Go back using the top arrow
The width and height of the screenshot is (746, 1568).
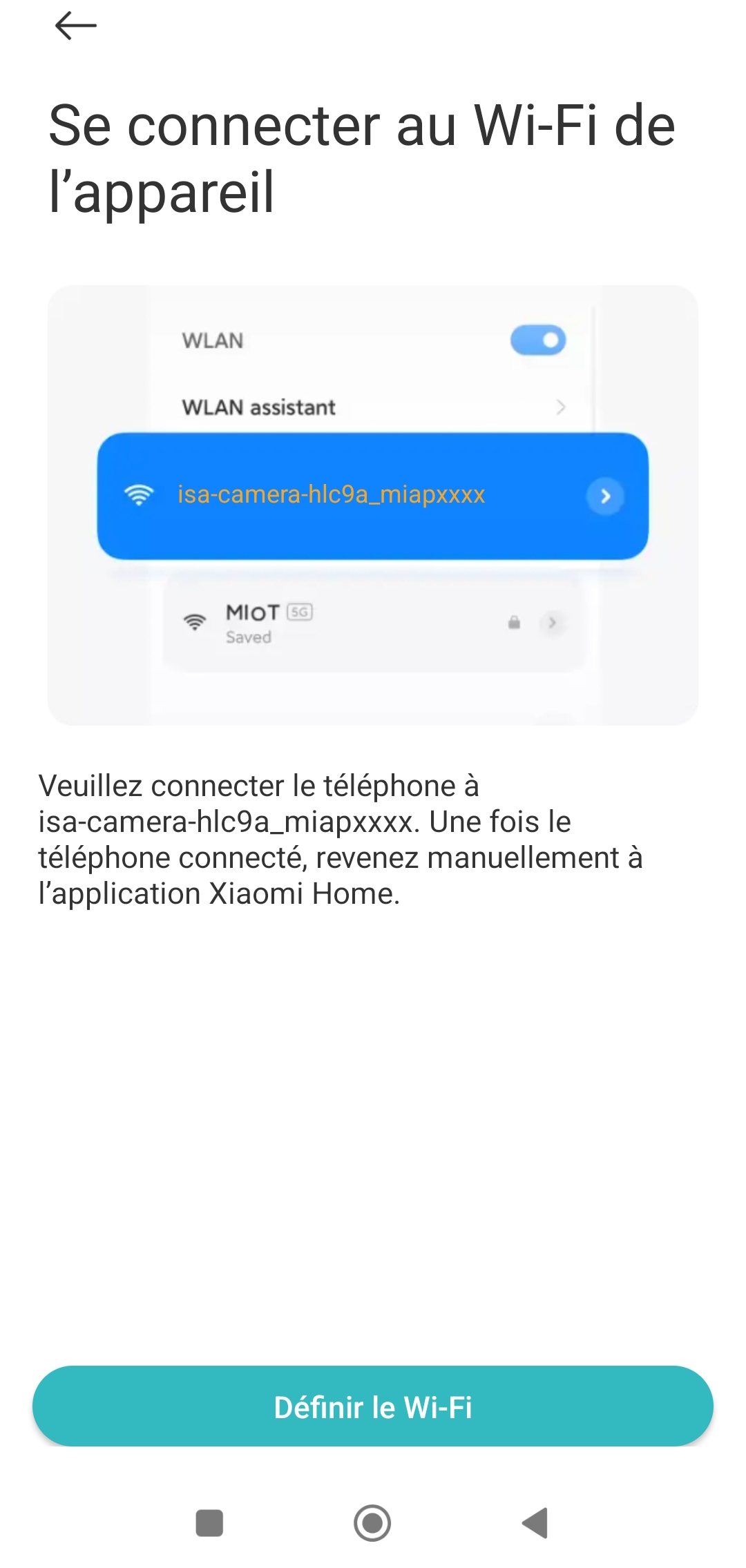(x=75, y=26)
